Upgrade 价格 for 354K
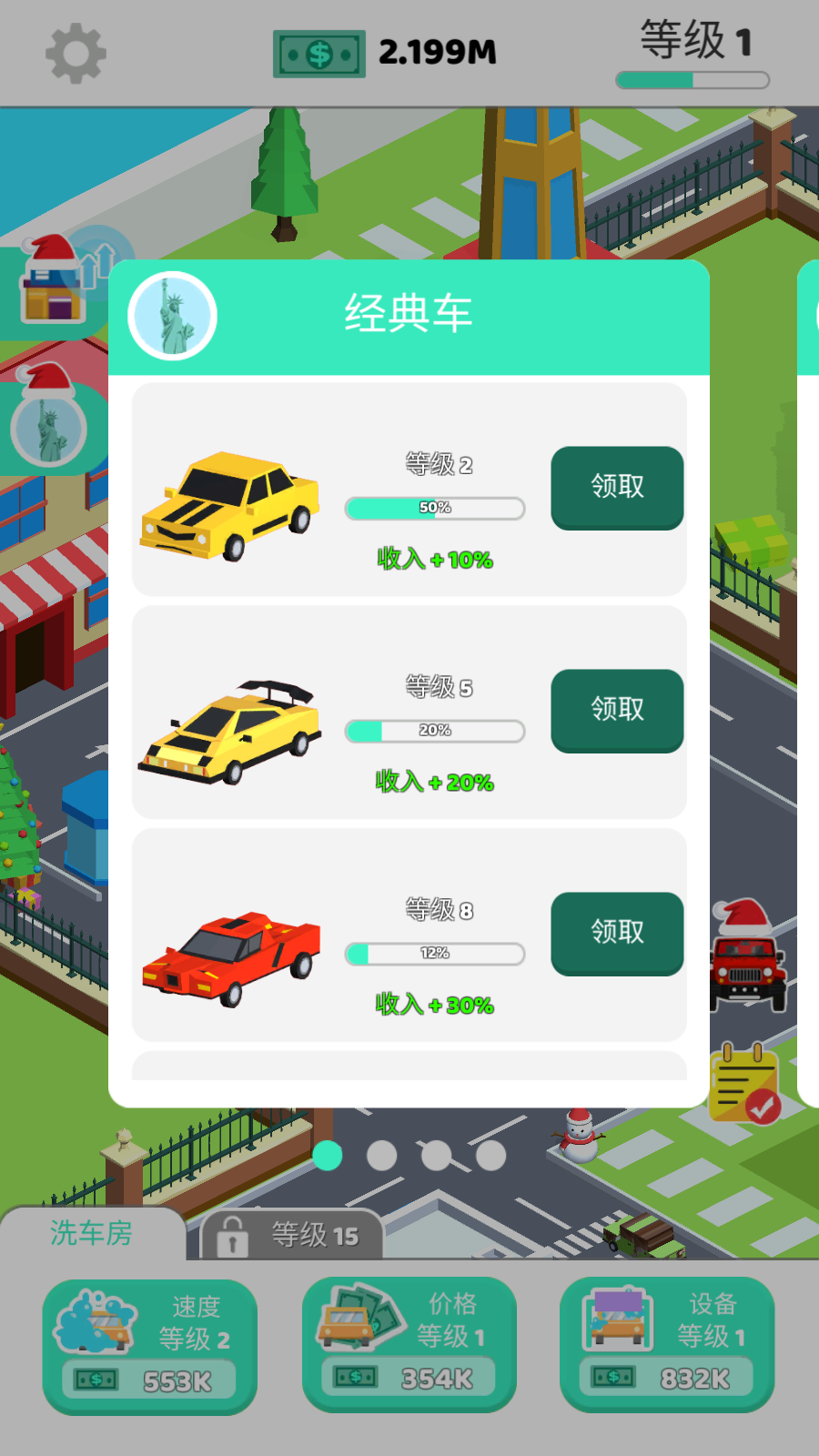The height and width of the screenshot is (1456, 819). [x=409, y=1345]
